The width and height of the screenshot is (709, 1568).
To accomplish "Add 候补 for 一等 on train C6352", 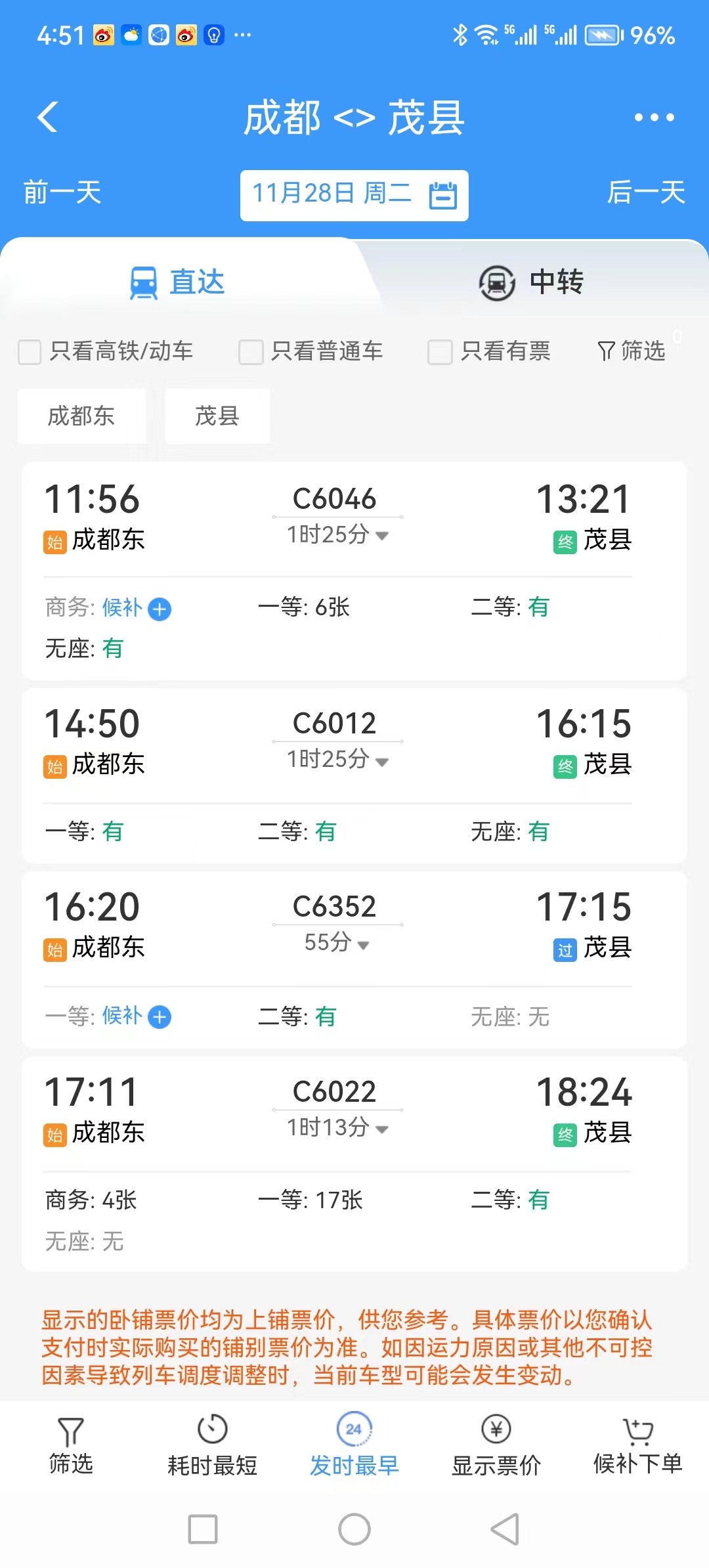I will (x=160, y=1017).
